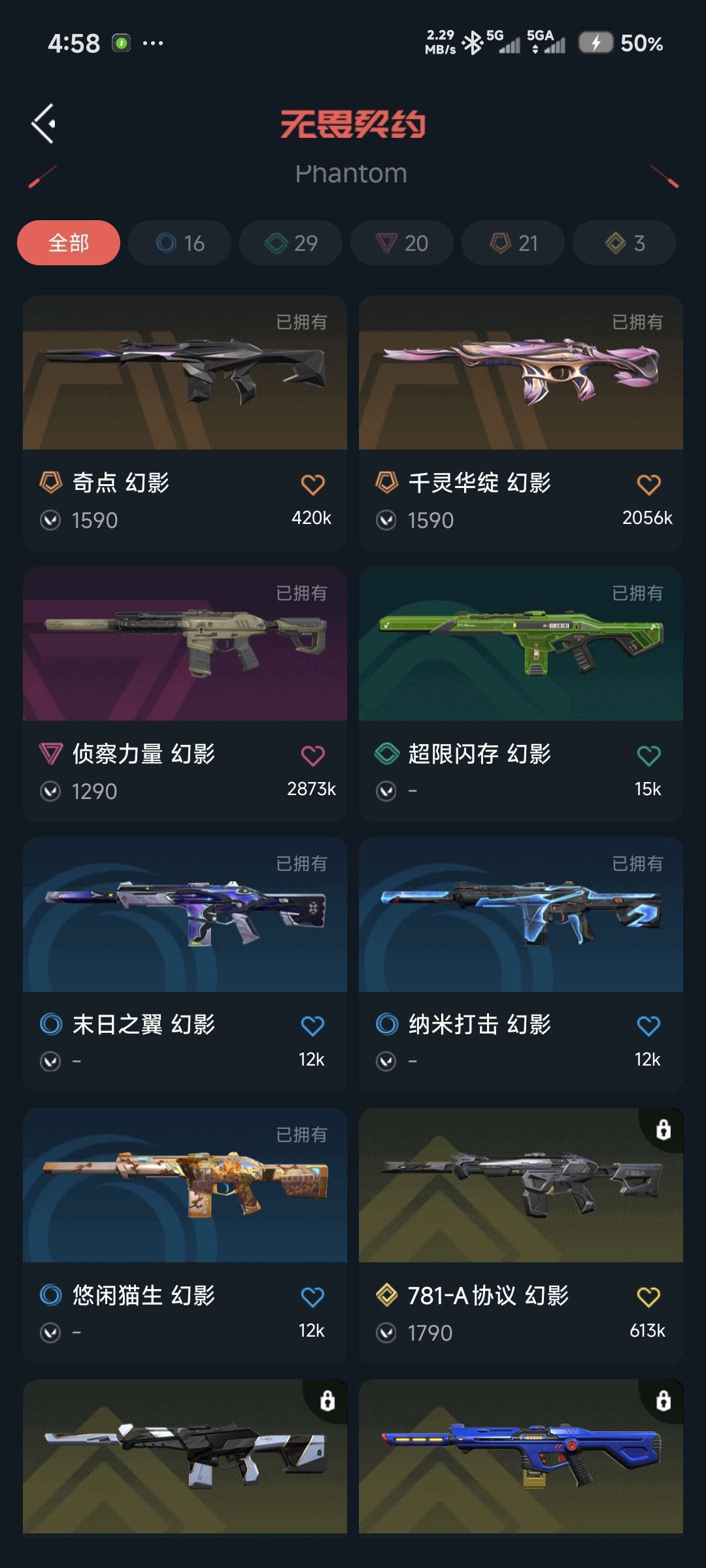Screen dimensions: 706x1568
Task: Open the 超限闪存 幻影 skin card
Action: pos(521,694)
